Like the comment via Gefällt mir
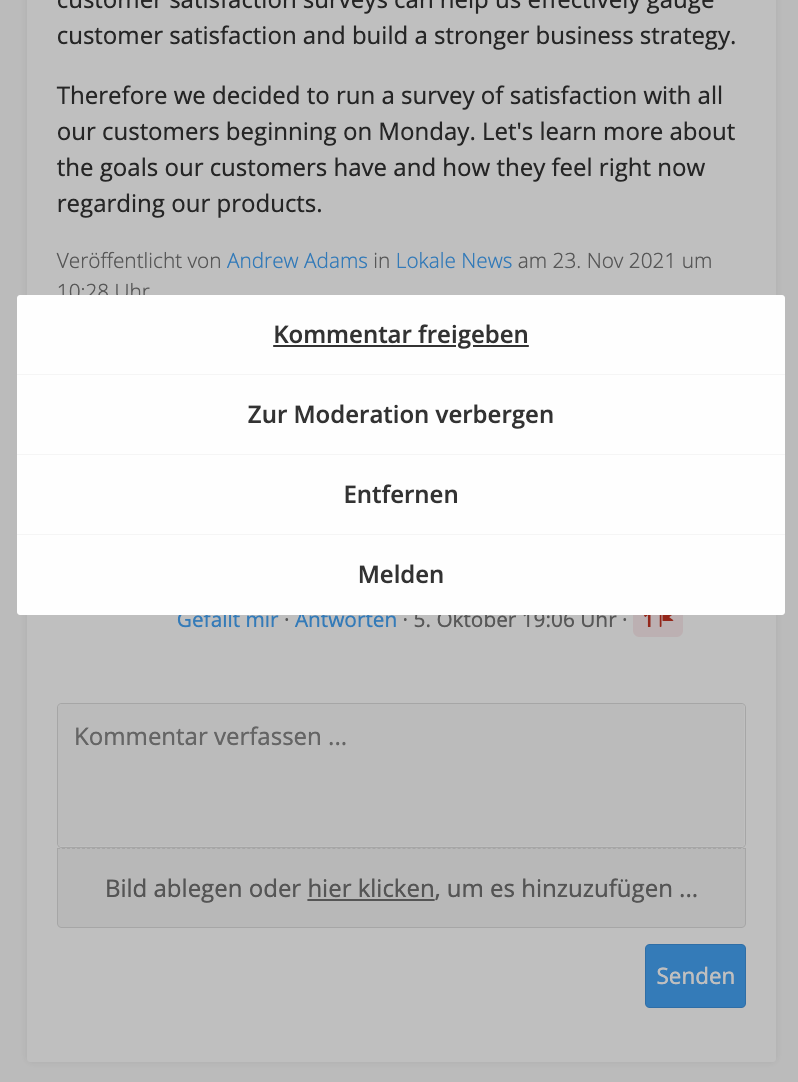The image size is (798, 1082). (227, 622)
